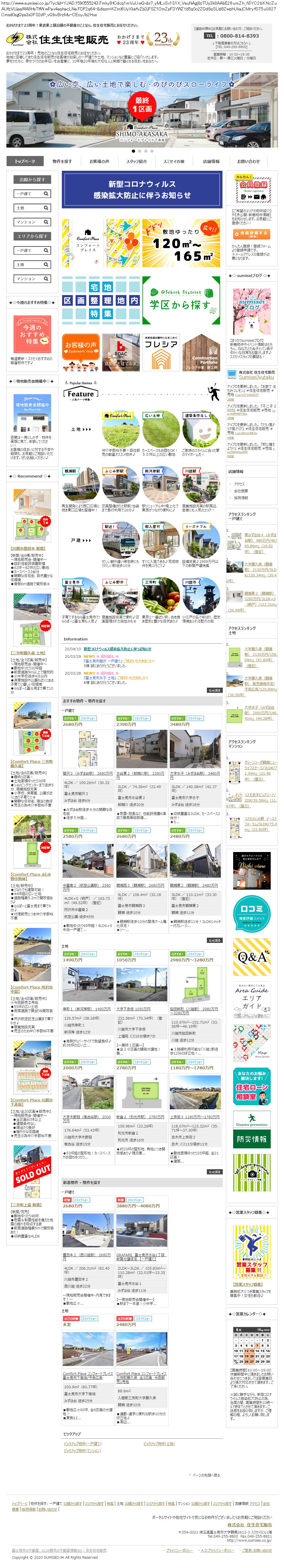Image resolution: width=284 pixels, height=1568 pixels.
Task: Open the 店舗情報 navigation tab
Action: pyautogui.click(x=211, y=162)
